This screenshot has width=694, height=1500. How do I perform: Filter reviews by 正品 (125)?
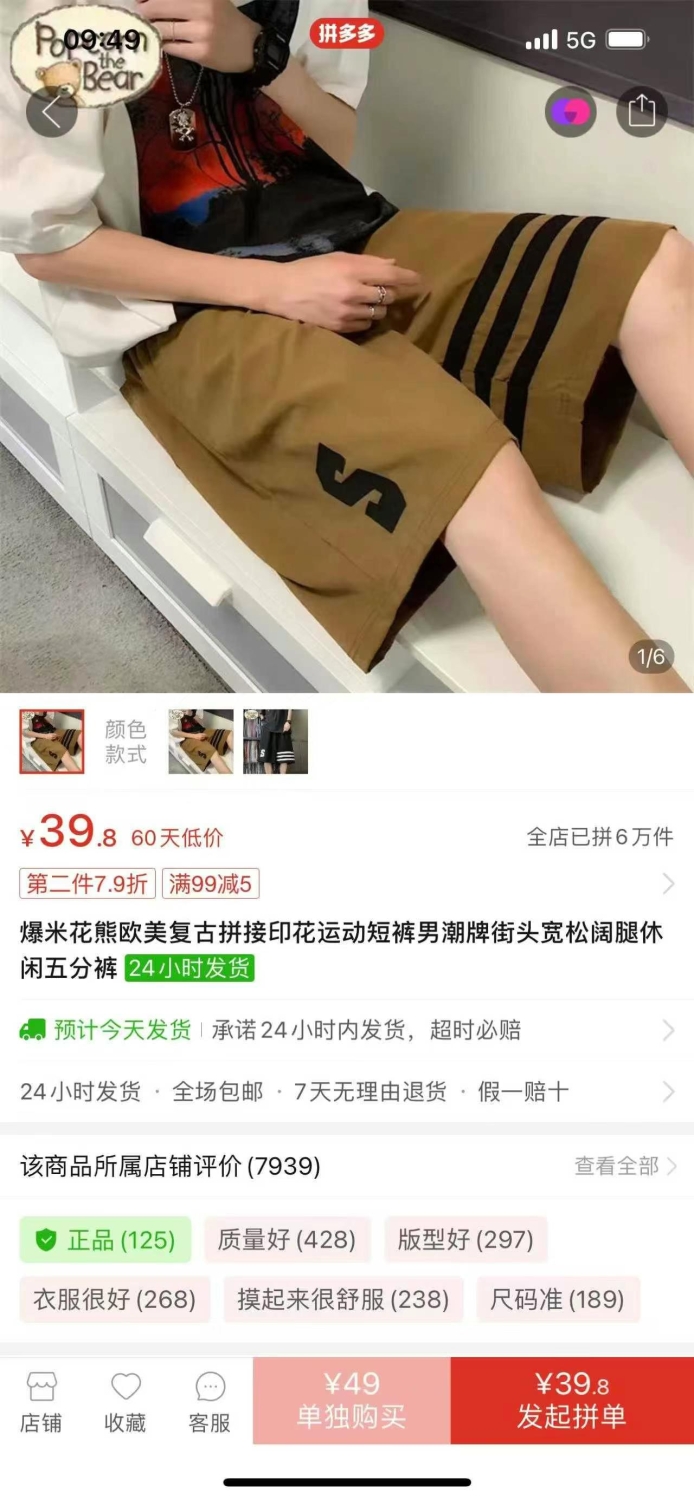[x=105, y=1240]
